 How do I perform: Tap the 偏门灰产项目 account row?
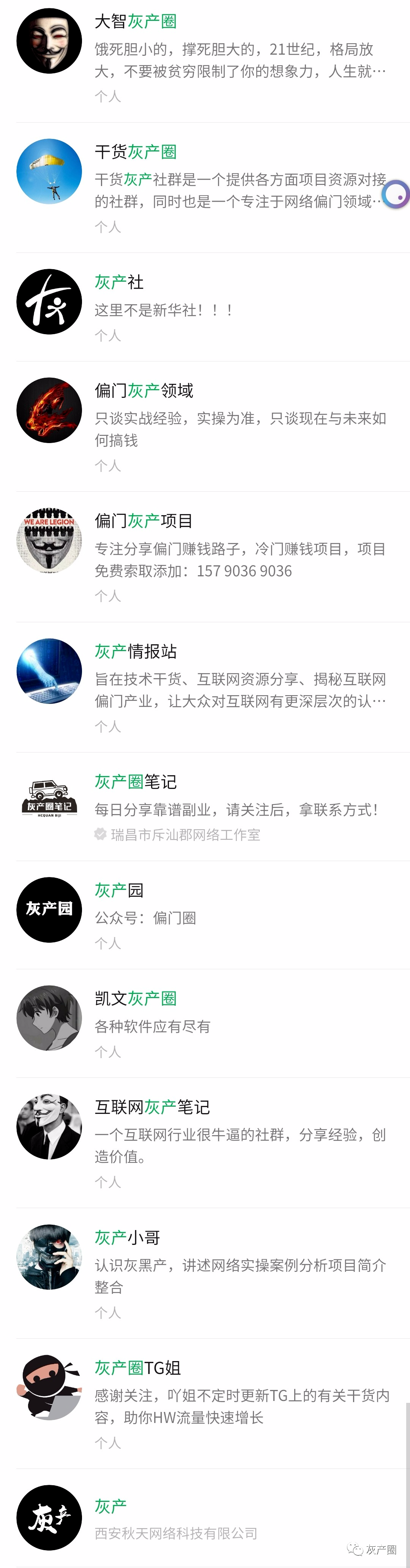tap(143, 521)
